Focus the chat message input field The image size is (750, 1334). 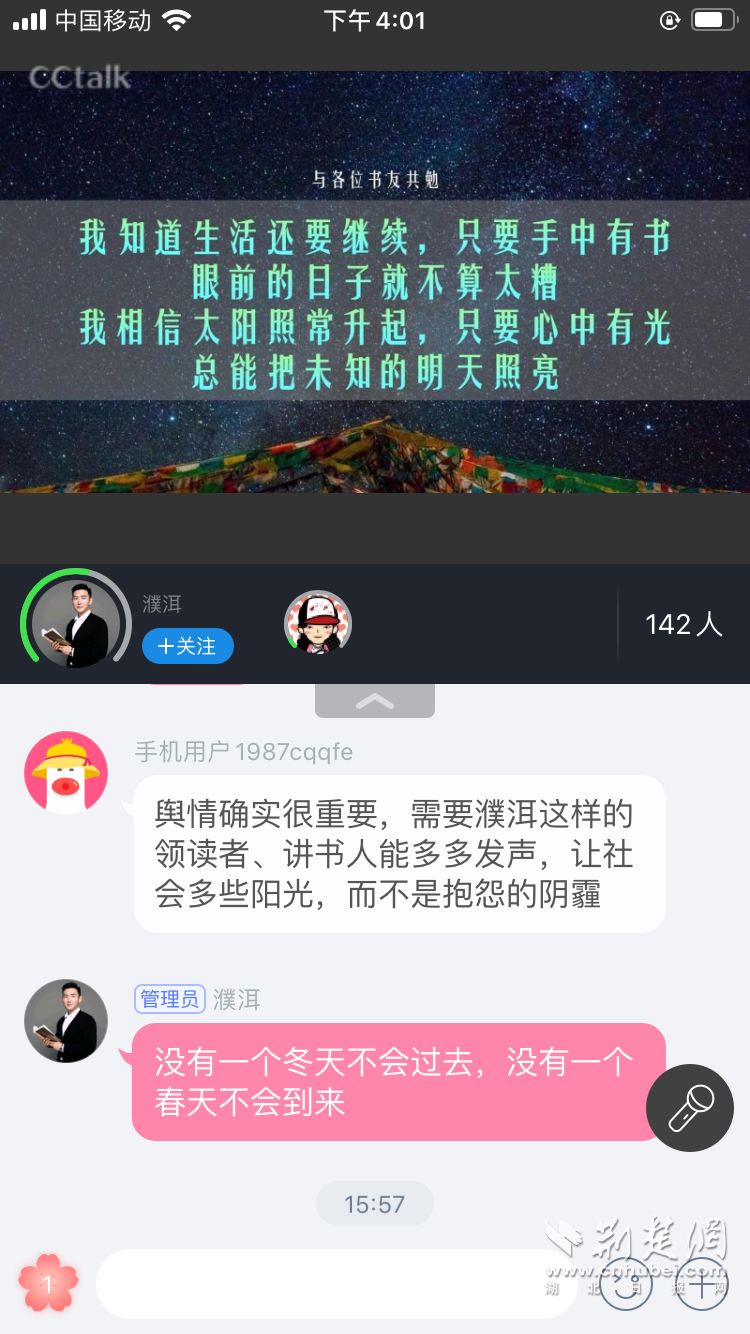(x=336, y=1283)
